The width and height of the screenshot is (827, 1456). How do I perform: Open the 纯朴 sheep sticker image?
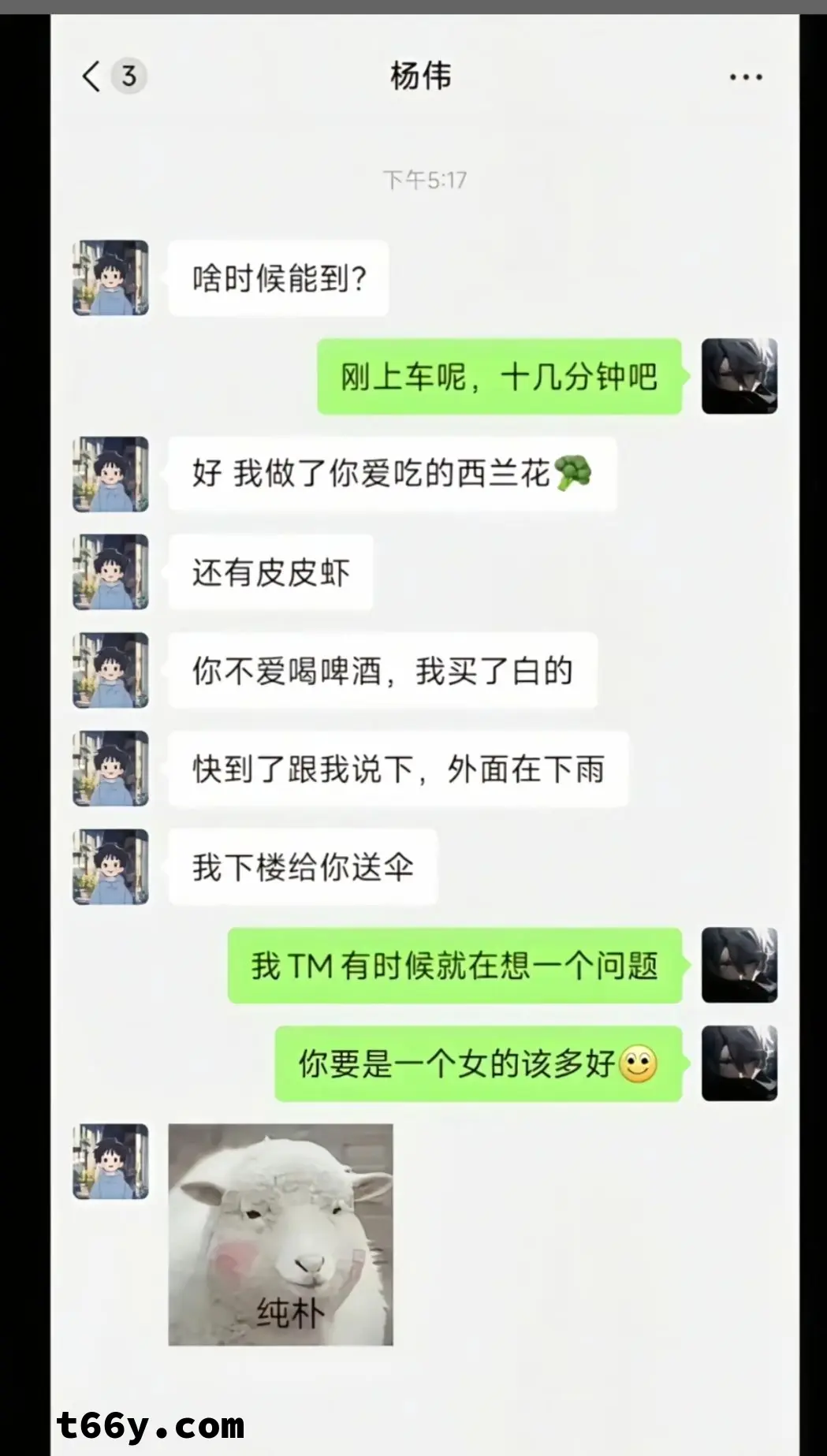coord(281,1234)
